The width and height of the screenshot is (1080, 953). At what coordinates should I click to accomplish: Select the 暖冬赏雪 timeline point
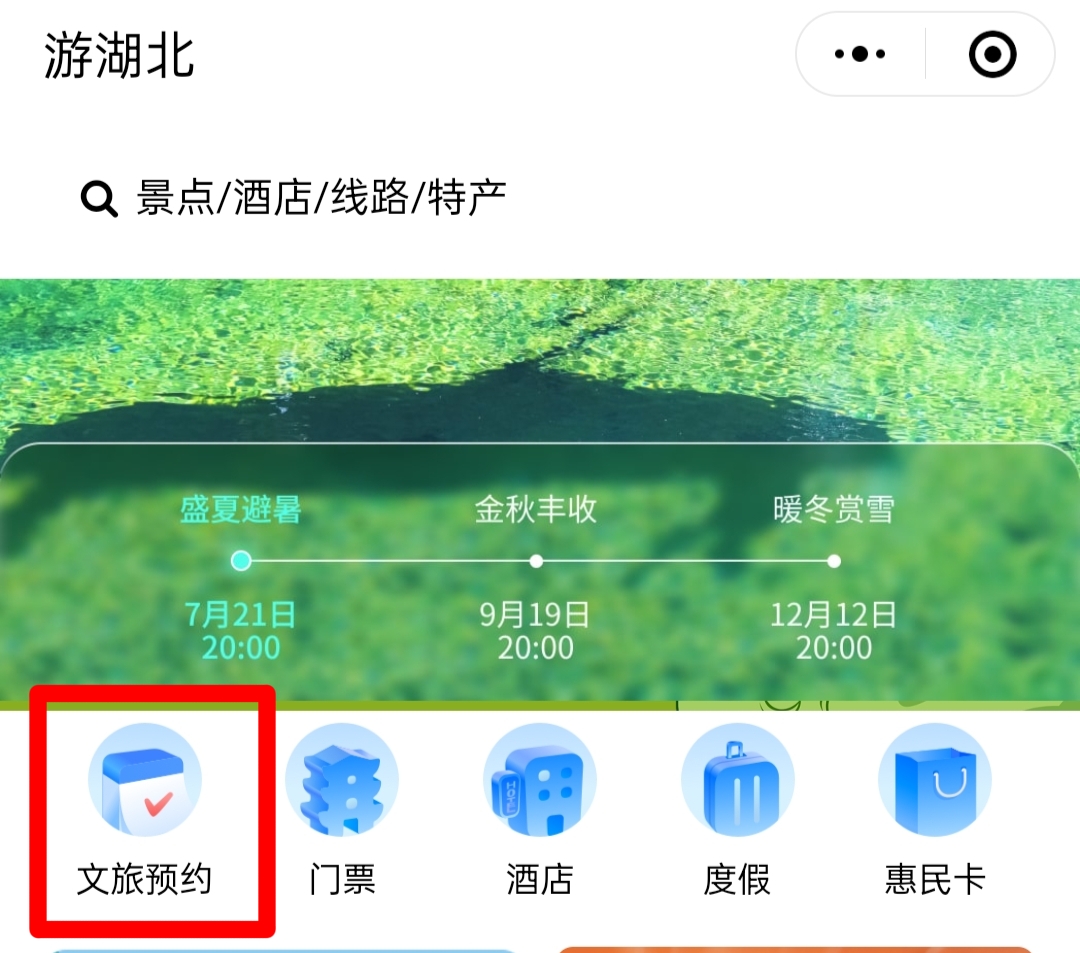[834, 560]
